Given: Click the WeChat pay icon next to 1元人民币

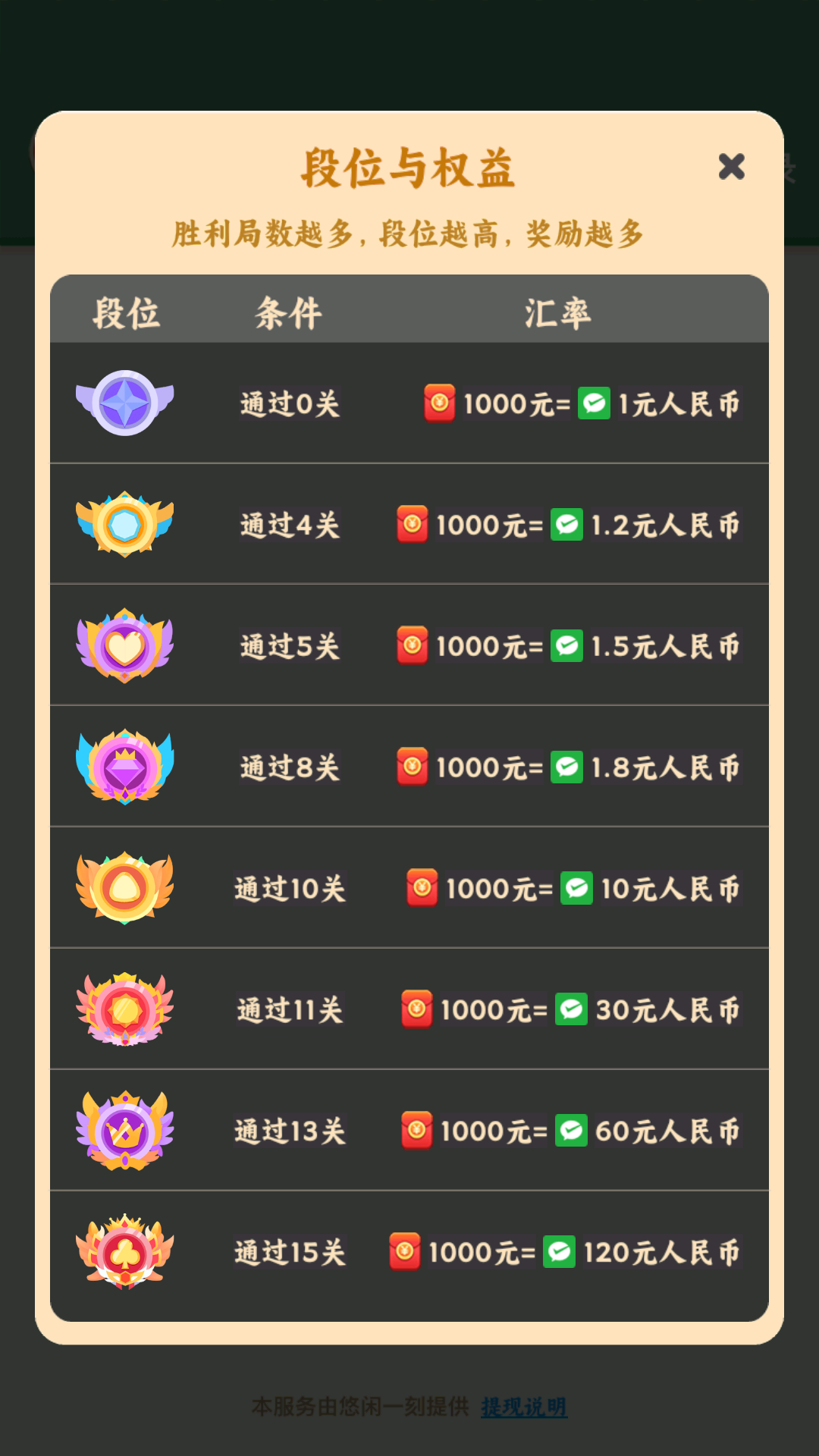Looking at the screenshot, I should 594,404.
